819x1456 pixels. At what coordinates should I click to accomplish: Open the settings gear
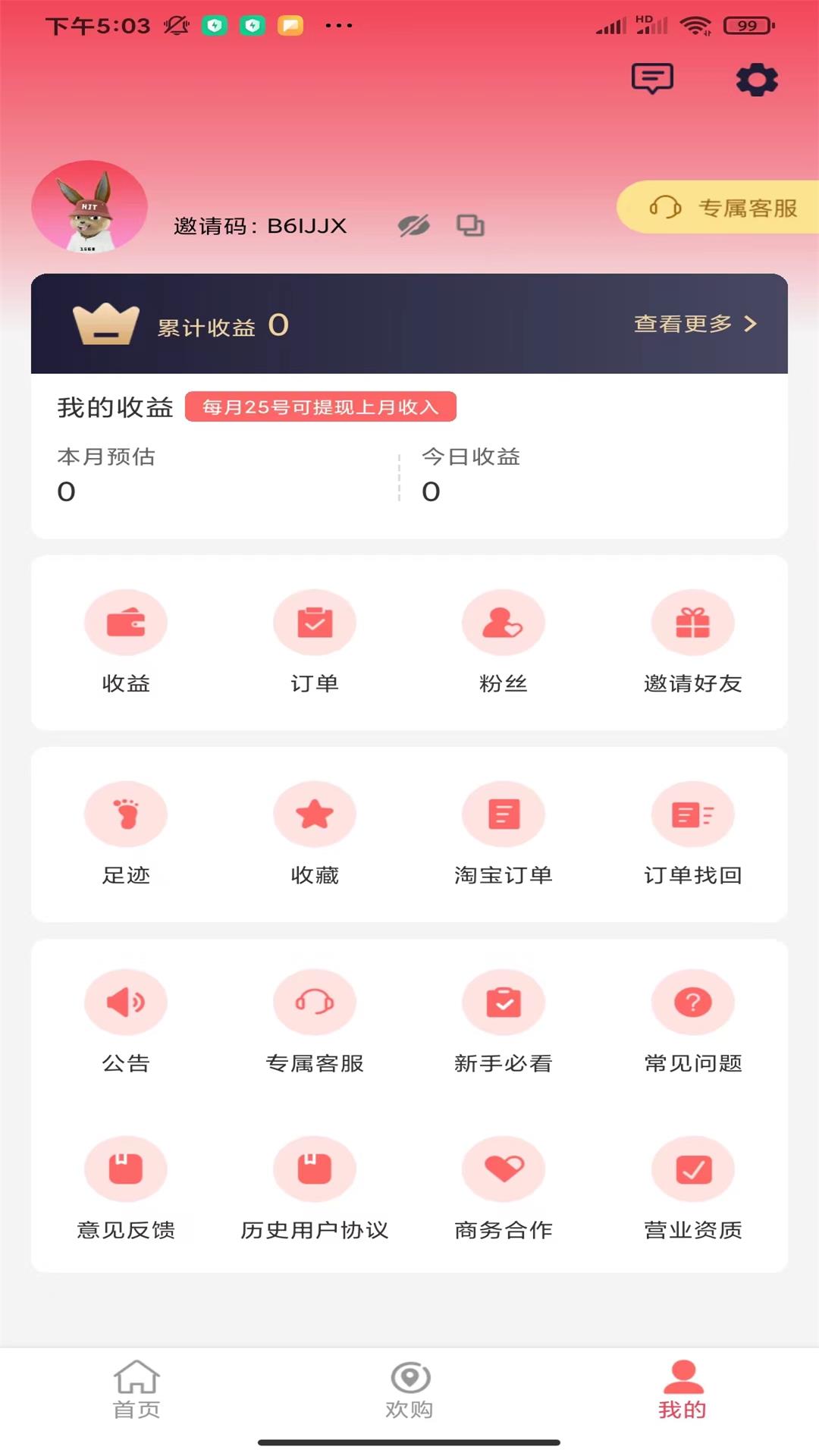click(756, 78)
